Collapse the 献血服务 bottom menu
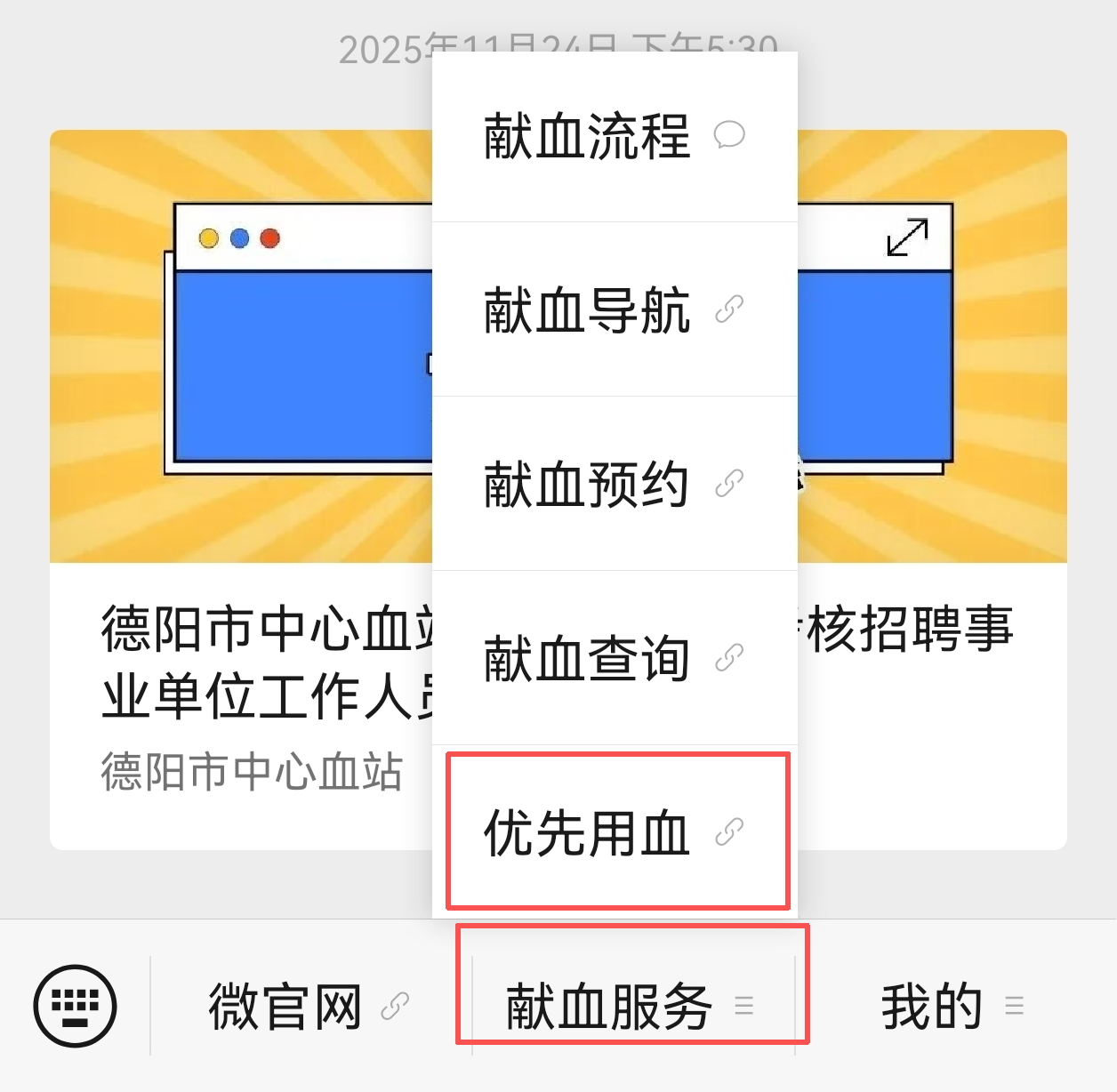 [x=630, y=1006]
